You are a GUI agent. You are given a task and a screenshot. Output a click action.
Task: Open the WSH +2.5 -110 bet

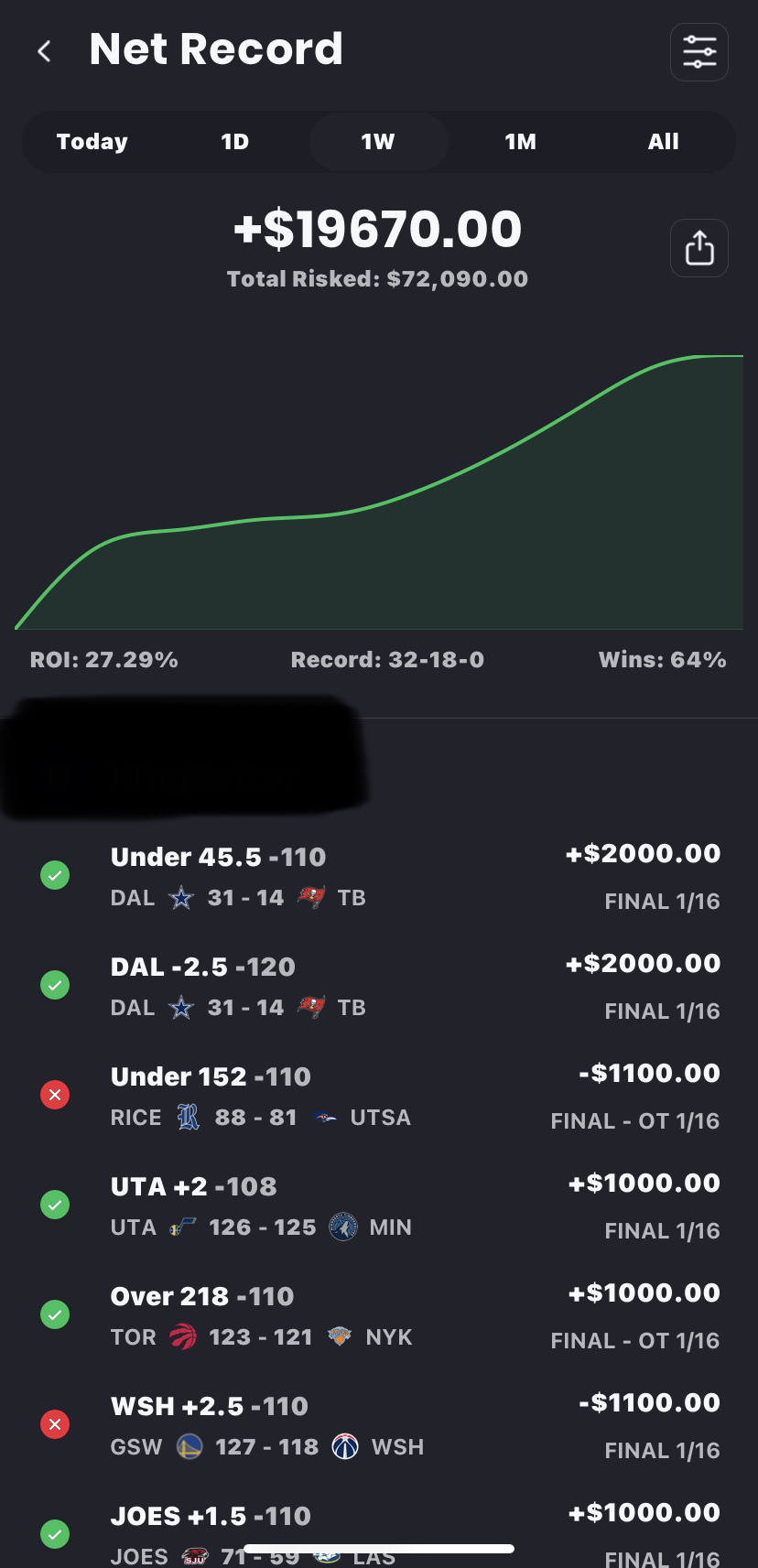[x=379, y=1425]
